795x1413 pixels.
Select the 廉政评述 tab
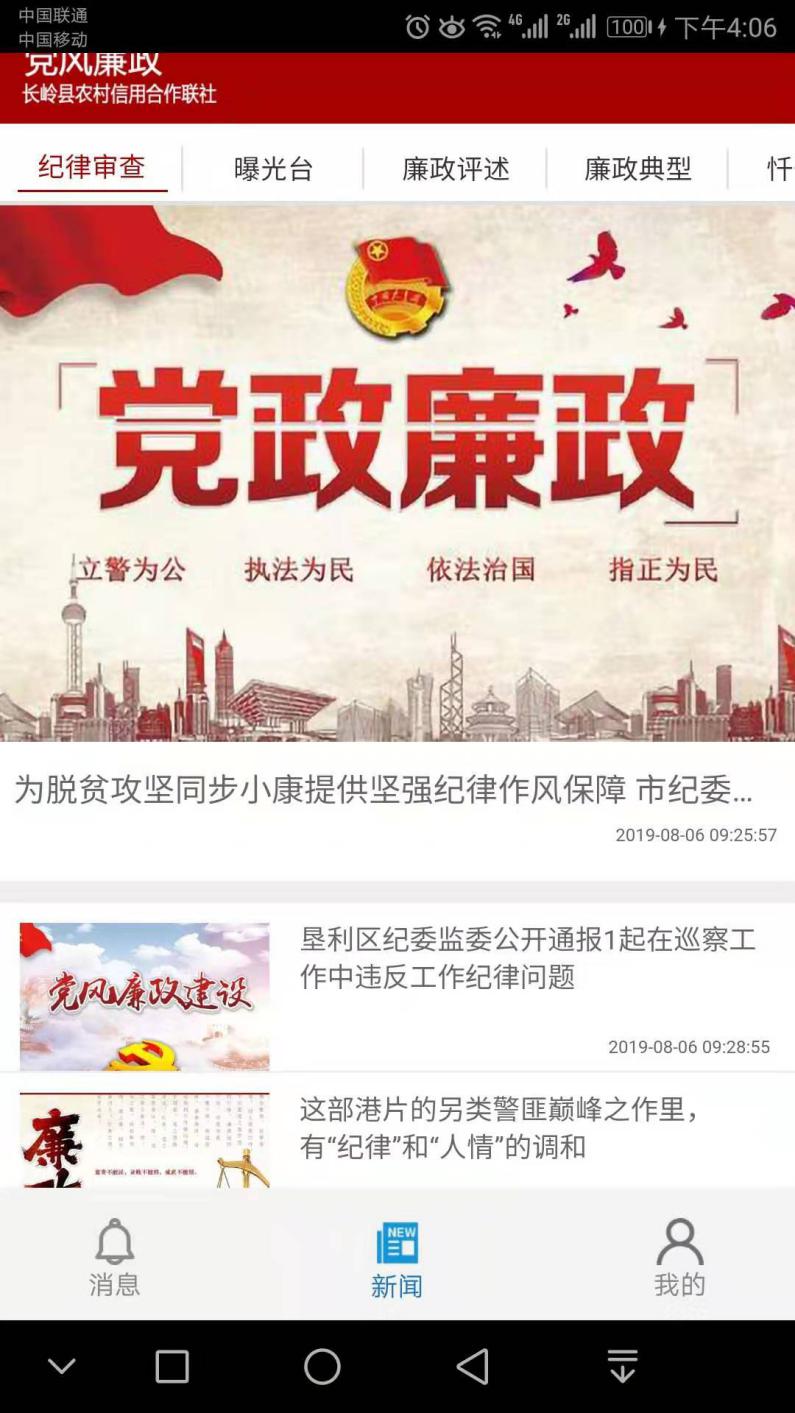tap(456, 169)
